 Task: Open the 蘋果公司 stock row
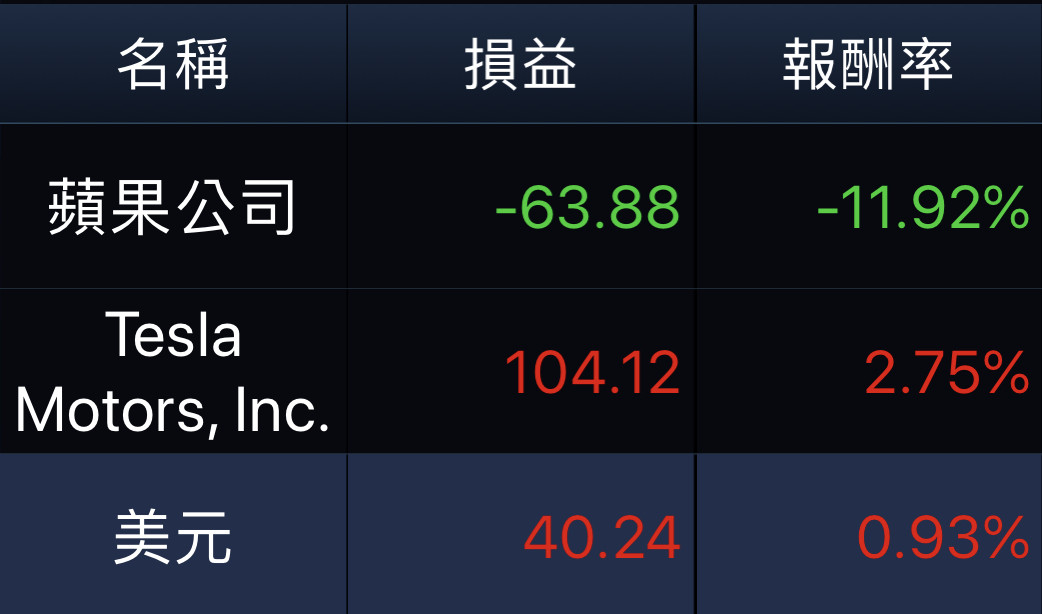(x=173, y=207)
